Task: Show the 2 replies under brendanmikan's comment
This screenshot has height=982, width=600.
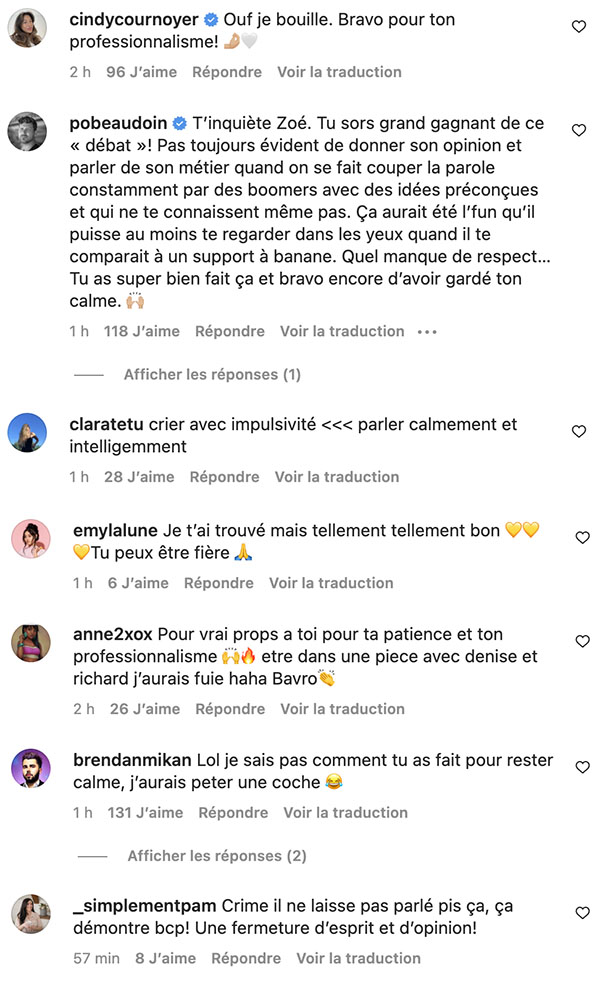Action: point(217,856)
